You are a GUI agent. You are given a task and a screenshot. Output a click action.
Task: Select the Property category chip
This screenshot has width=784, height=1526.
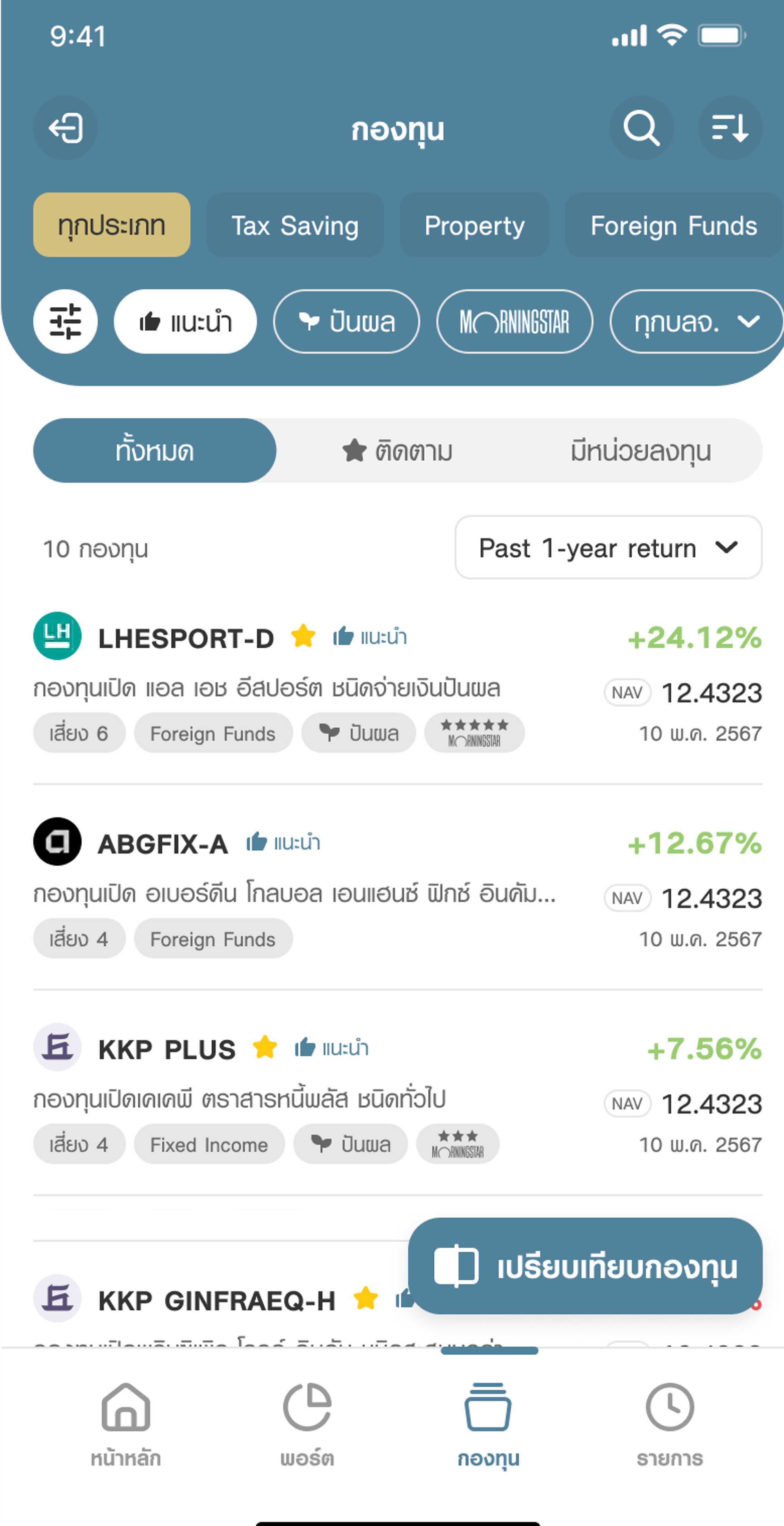pos(474,225)
